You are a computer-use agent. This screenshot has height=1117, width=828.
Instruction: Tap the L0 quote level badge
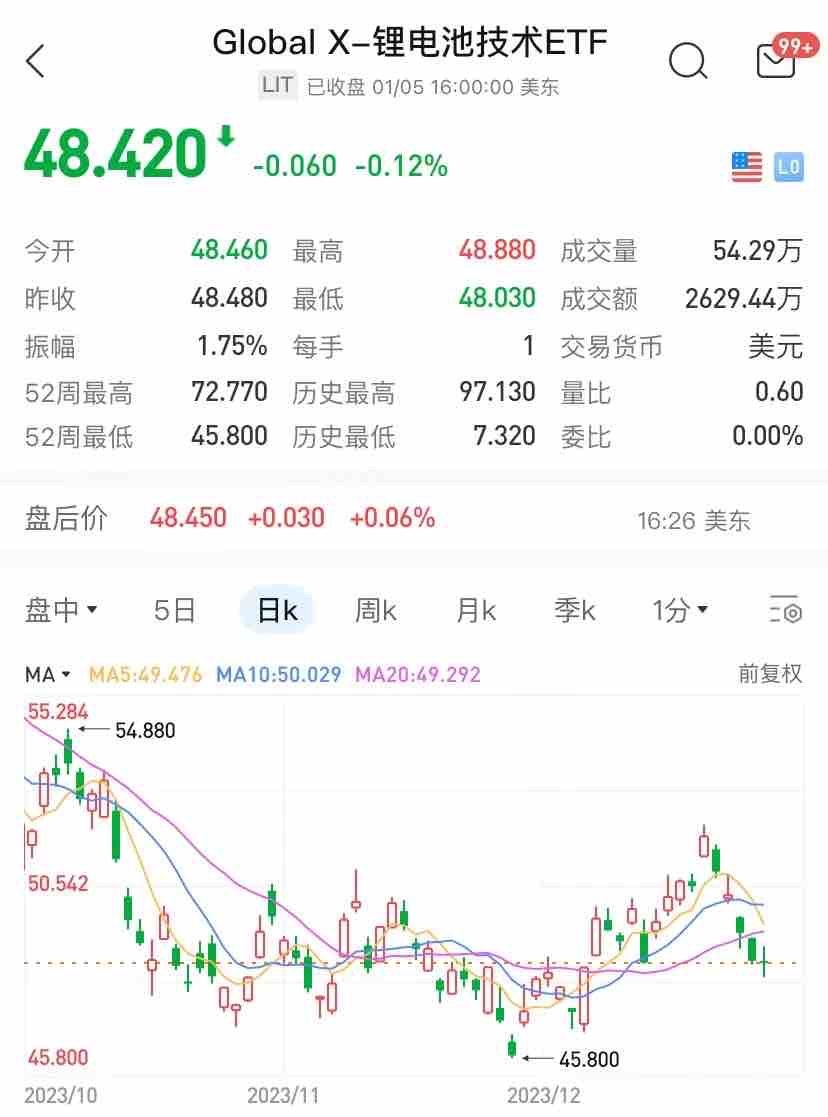pos(788,167)
